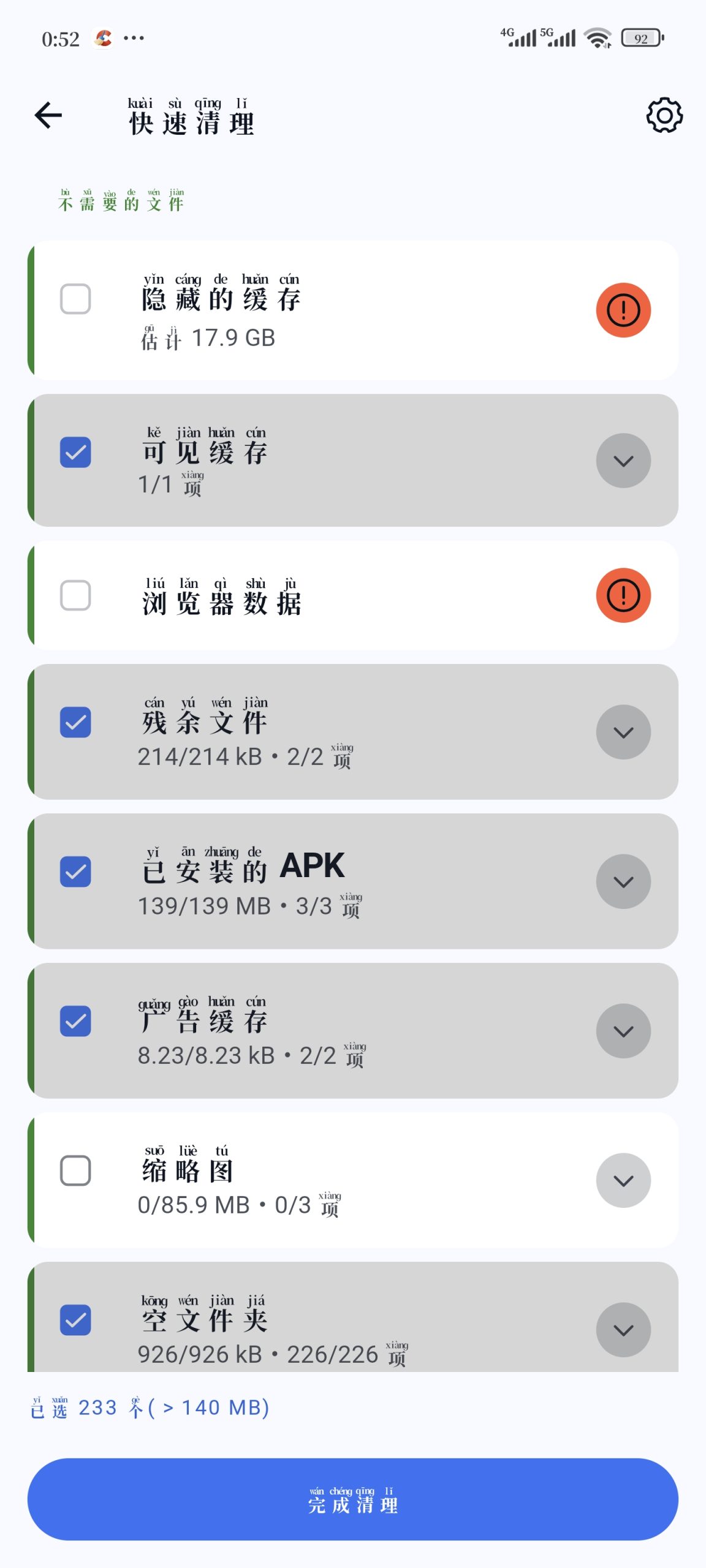Go back from 快速清理 screen

(x=48, y=115)
